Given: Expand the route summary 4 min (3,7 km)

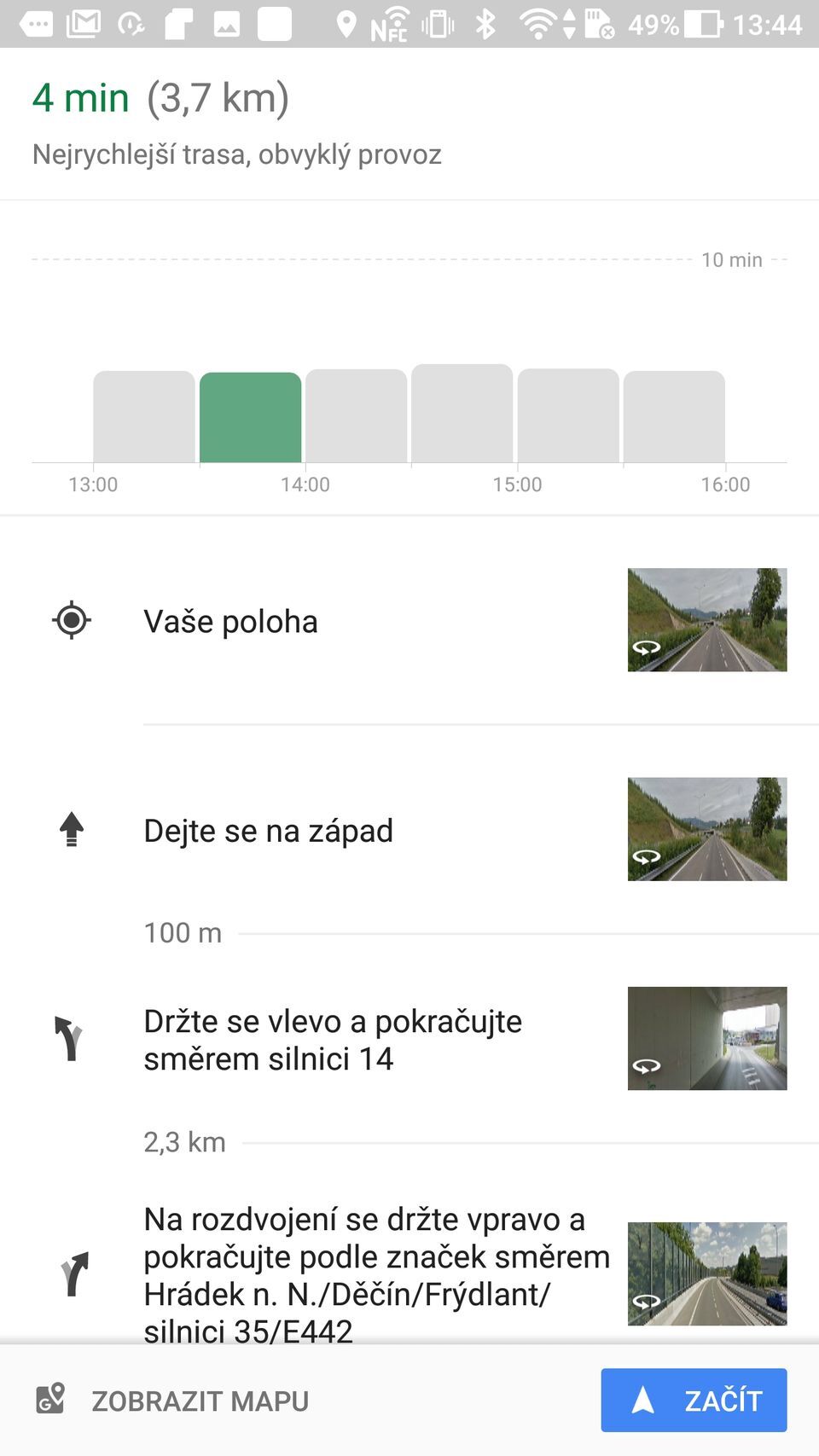Looking at the screenshot, I should click(160, 96).
